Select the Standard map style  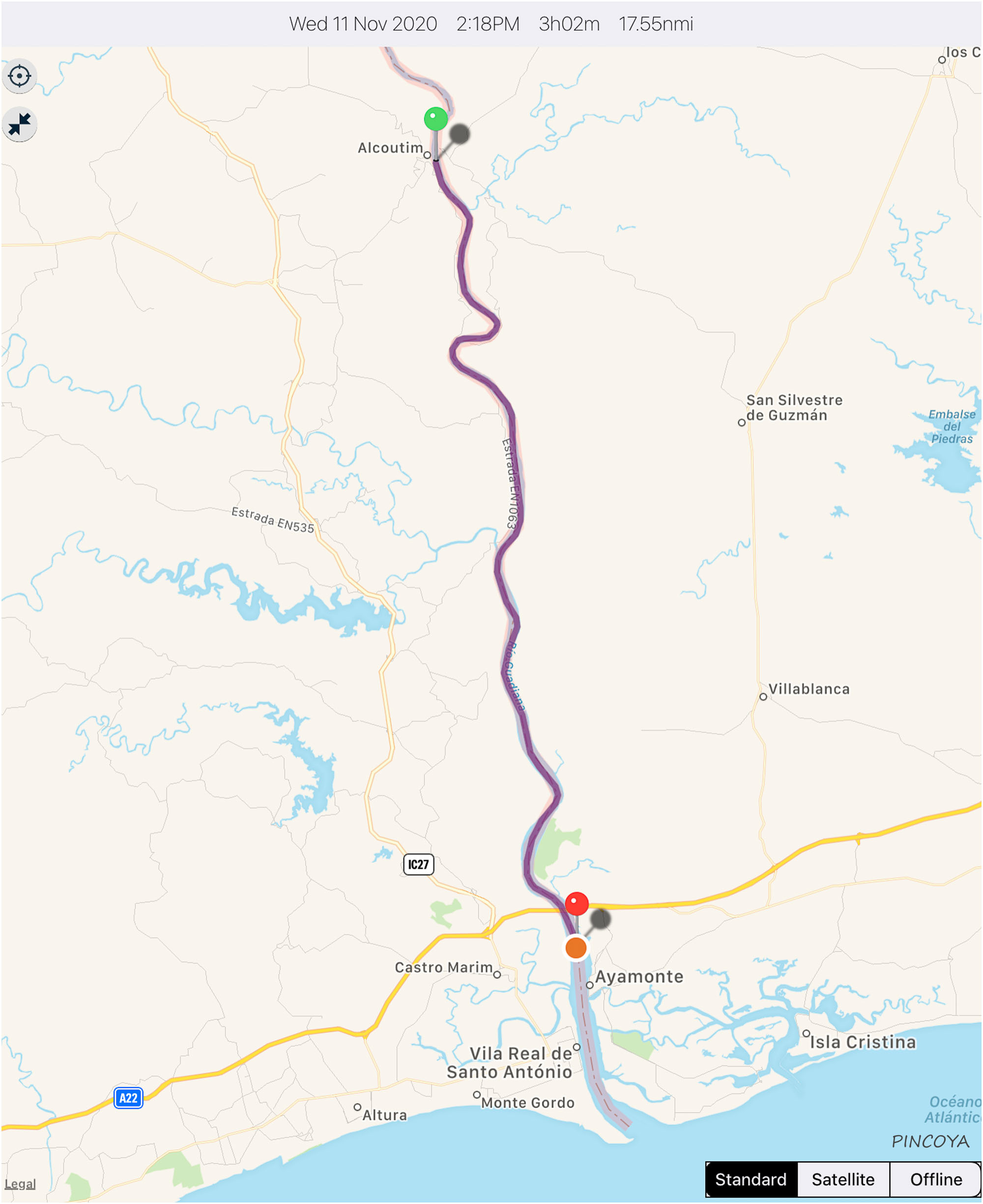[751, 1179]
